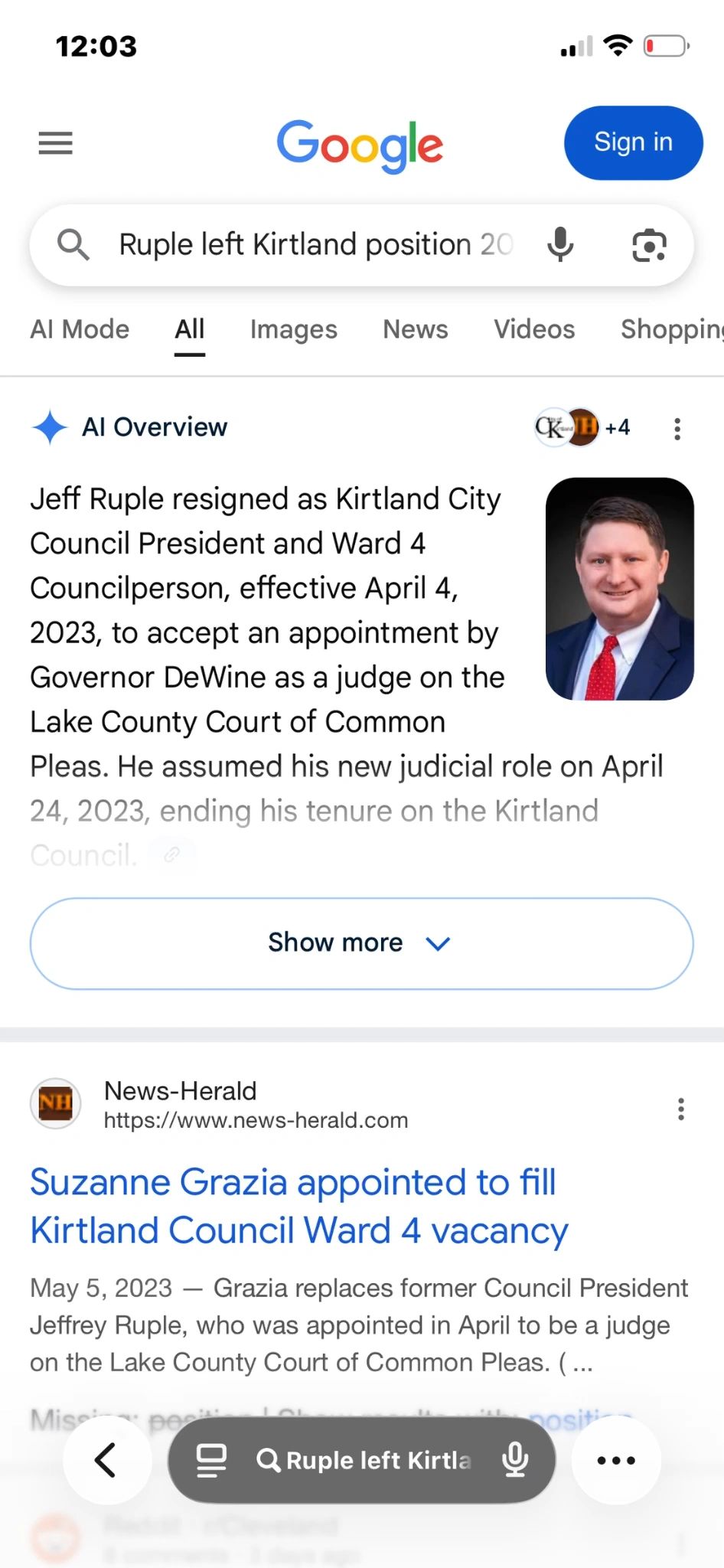
Task: Open Suzanne Grazia Ward 4 vacancy article
Action: coord(298,1206)
